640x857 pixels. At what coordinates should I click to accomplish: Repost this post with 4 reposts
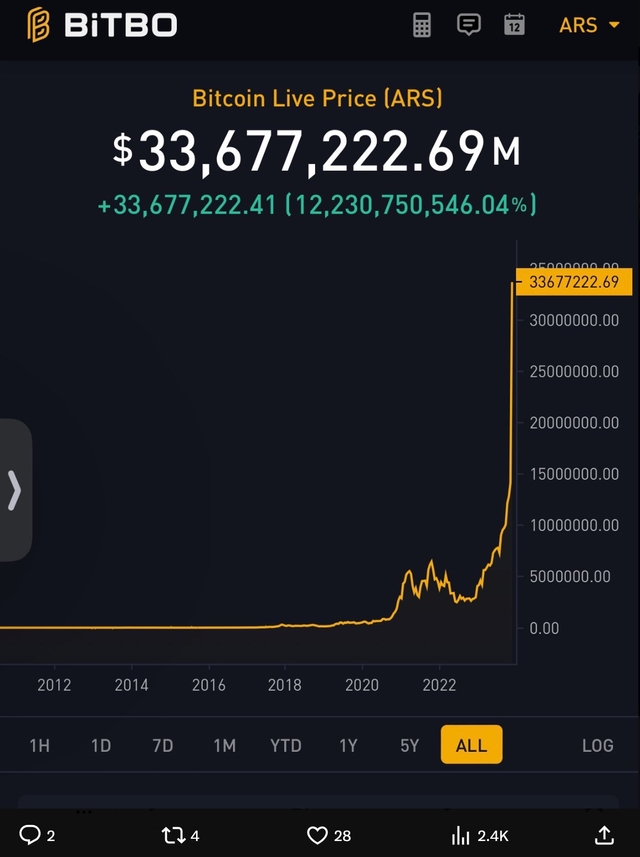pos(172,835)
